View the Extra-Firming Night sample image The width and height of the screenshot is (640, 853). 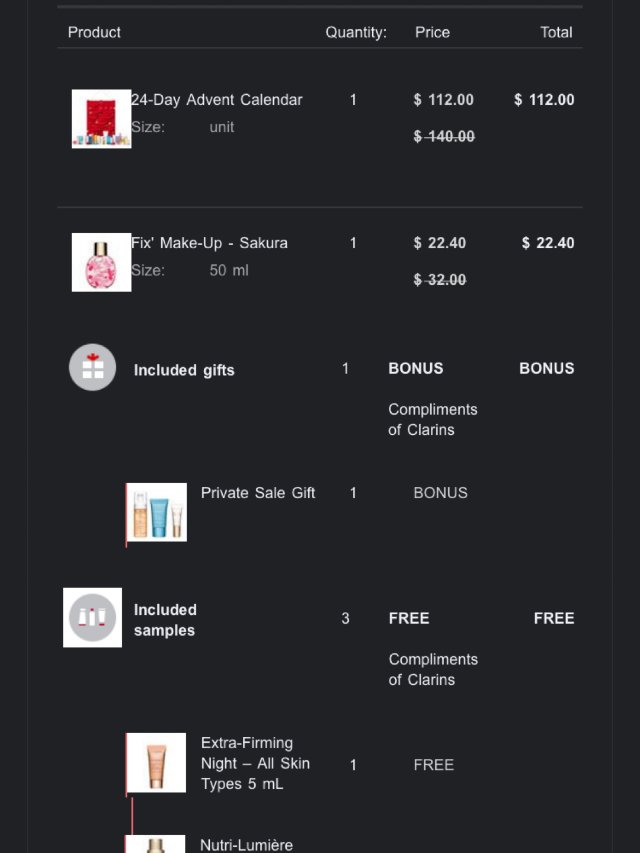[157, 763]
